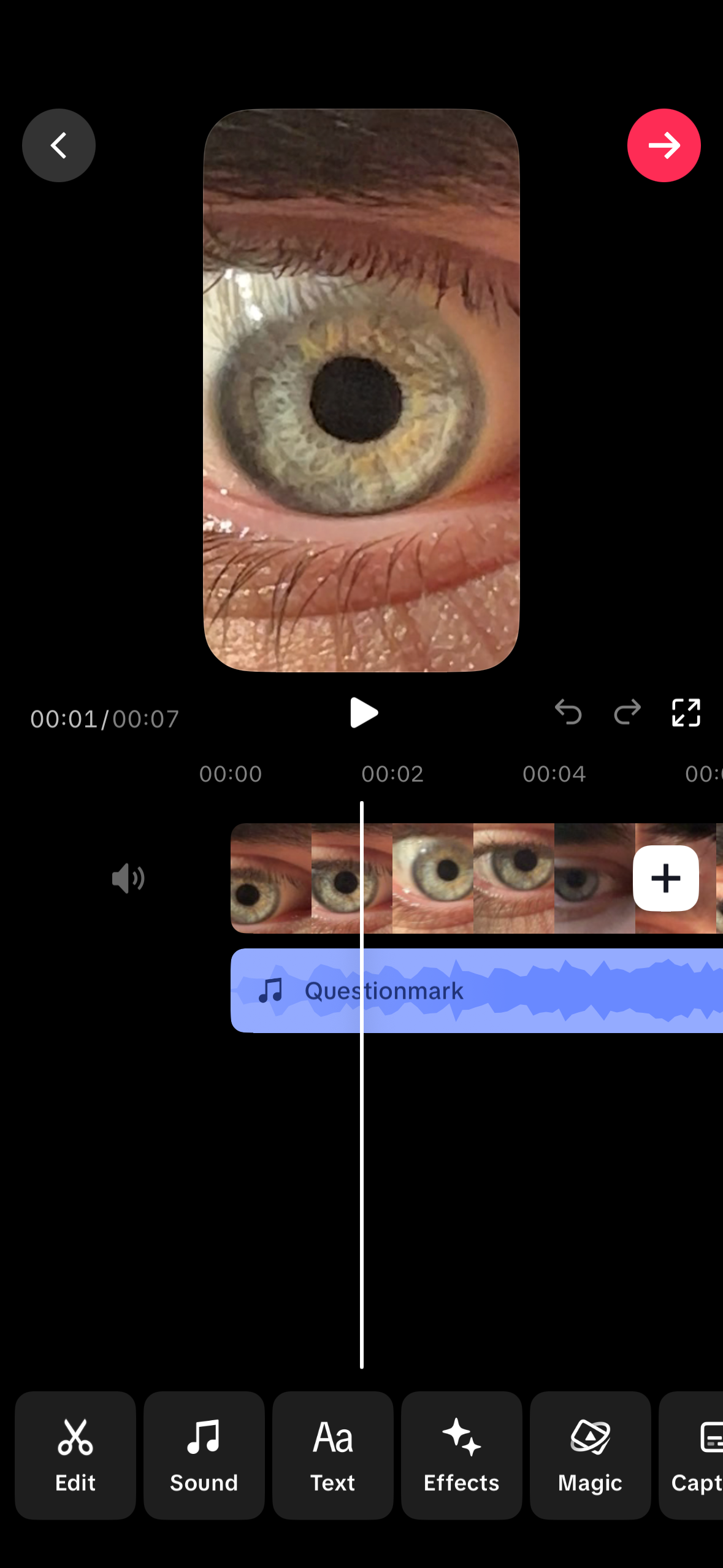This screenshot has height=1568, width=723.
Task: Undo the last edit
Action: [568, 712]
